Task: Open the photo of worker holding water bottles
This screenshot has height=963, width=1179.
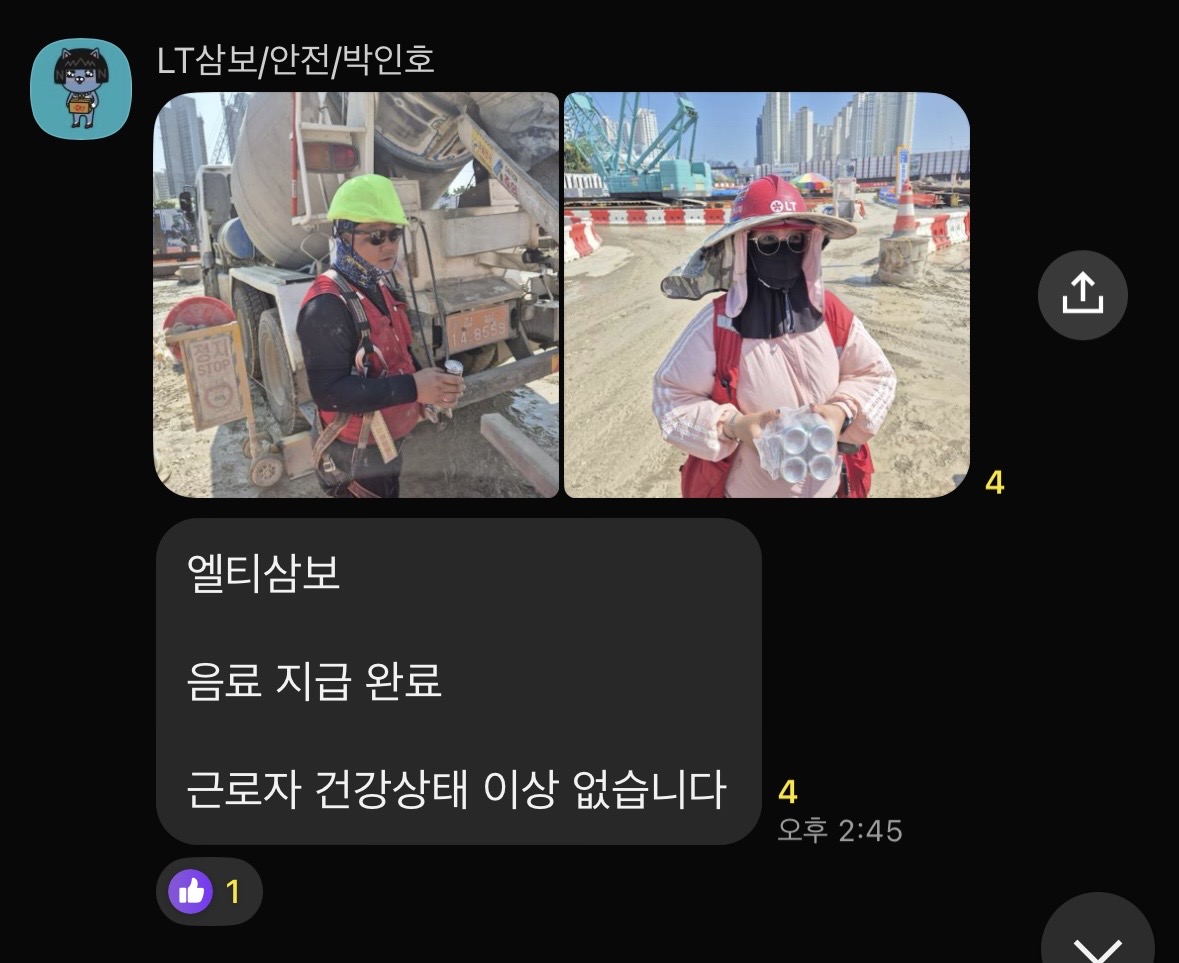Action: [x=766, y=295]
